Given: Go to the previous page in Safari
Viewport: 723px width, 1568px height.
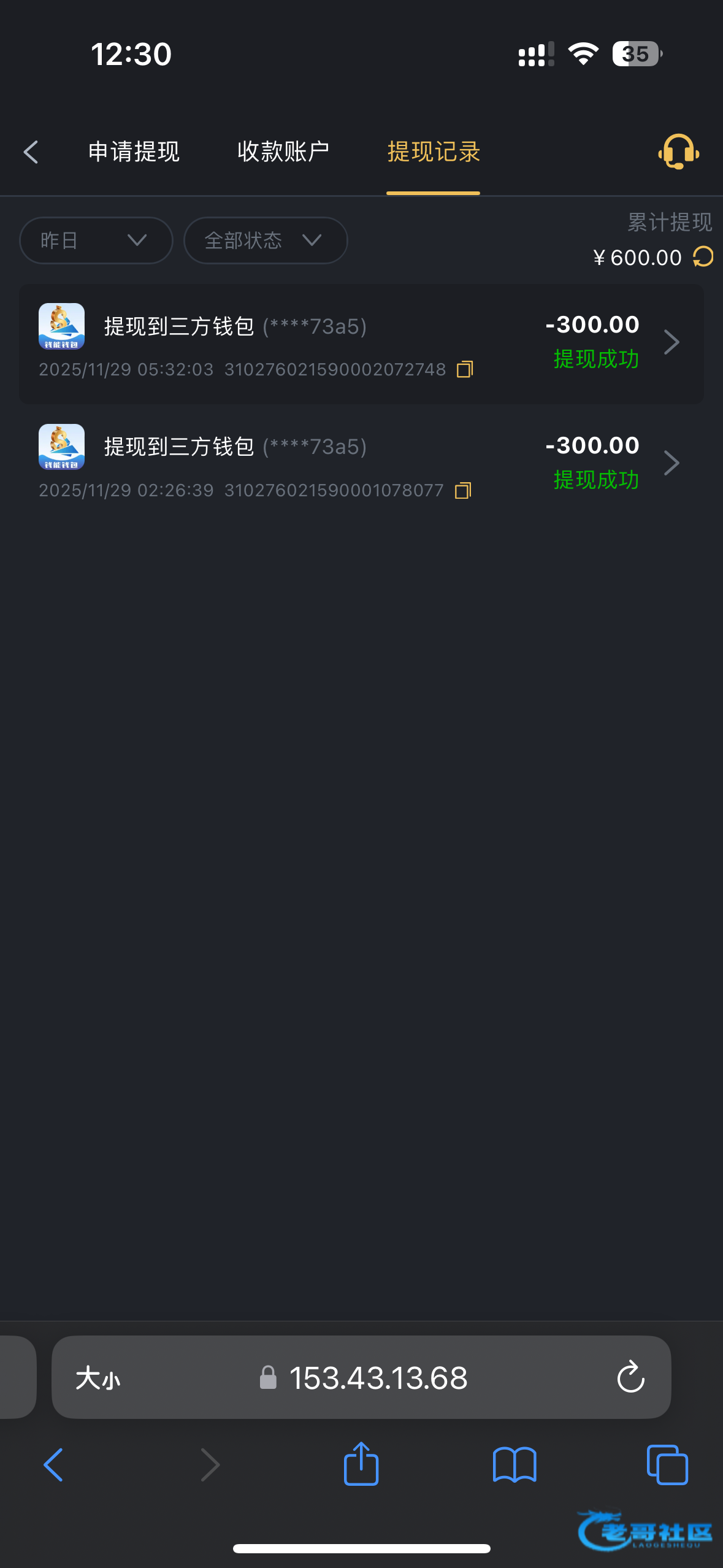Looking at the screenshot, I should (53, 1465).
